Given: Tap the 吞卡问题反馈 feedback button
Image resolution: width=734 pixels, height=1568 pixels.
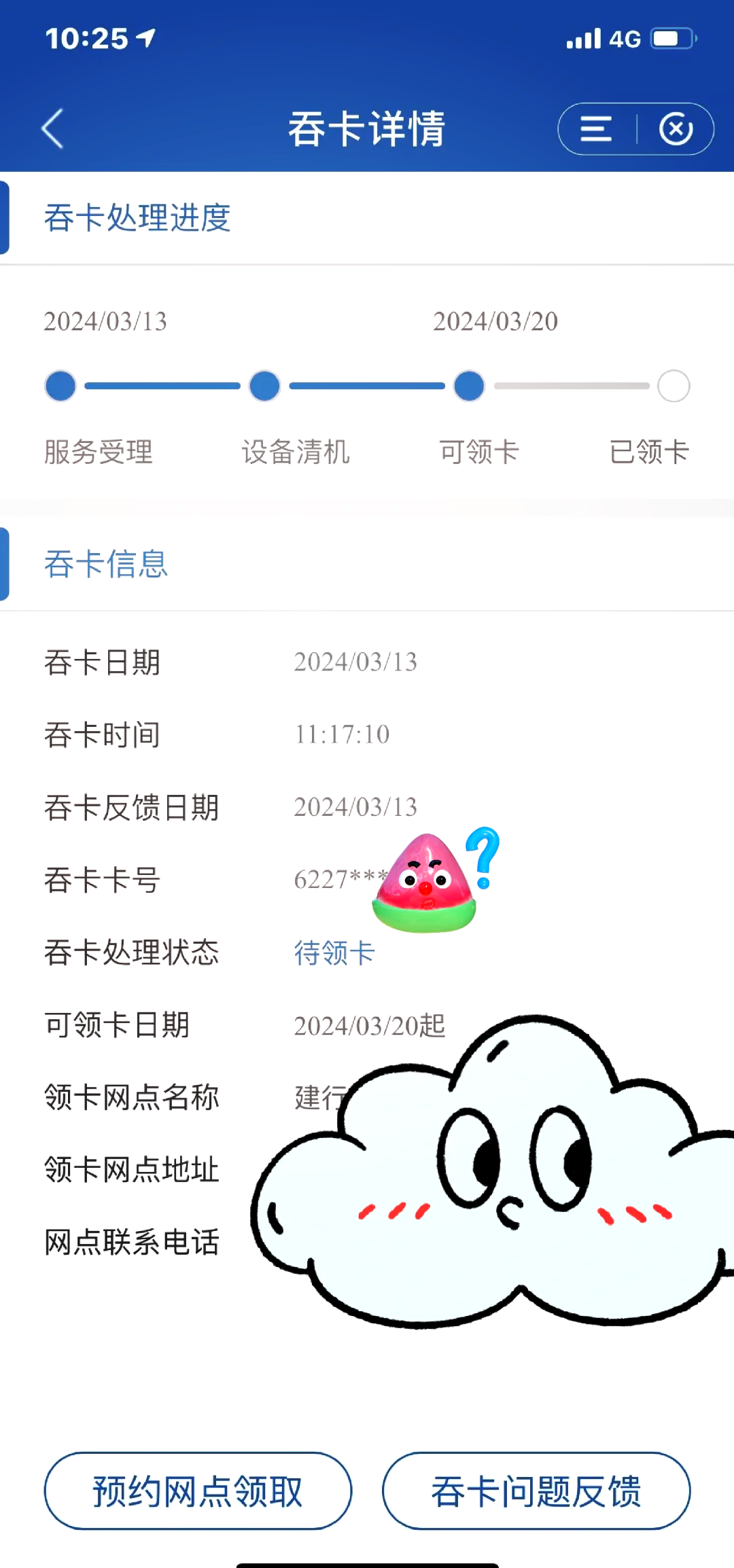Looking at the screenshot, I should coord(538,1491).
